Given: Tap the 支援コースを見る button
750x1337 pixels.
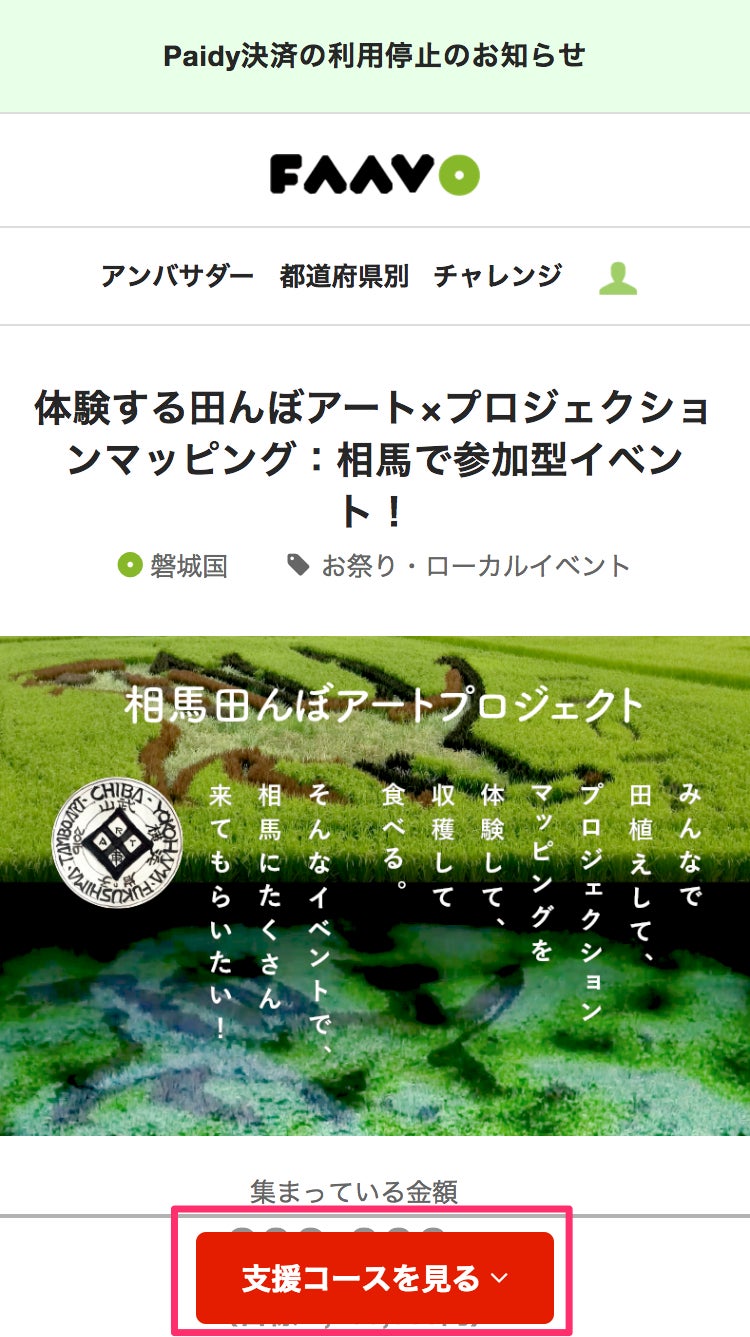Looking at the screenshot, I should click(x=374, y=1277).
